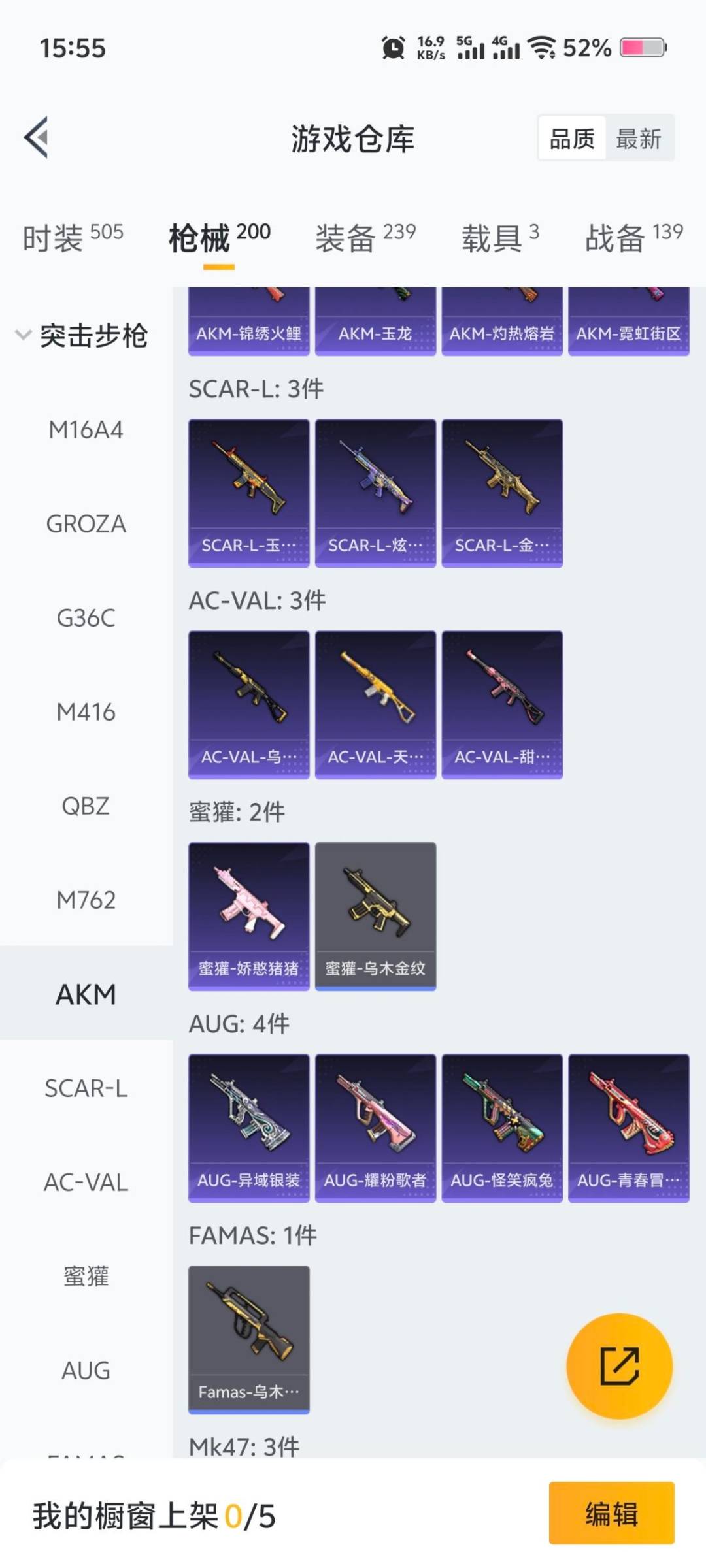Open the 装备 tab
The image size is (706, 1568).
[365, 237]
